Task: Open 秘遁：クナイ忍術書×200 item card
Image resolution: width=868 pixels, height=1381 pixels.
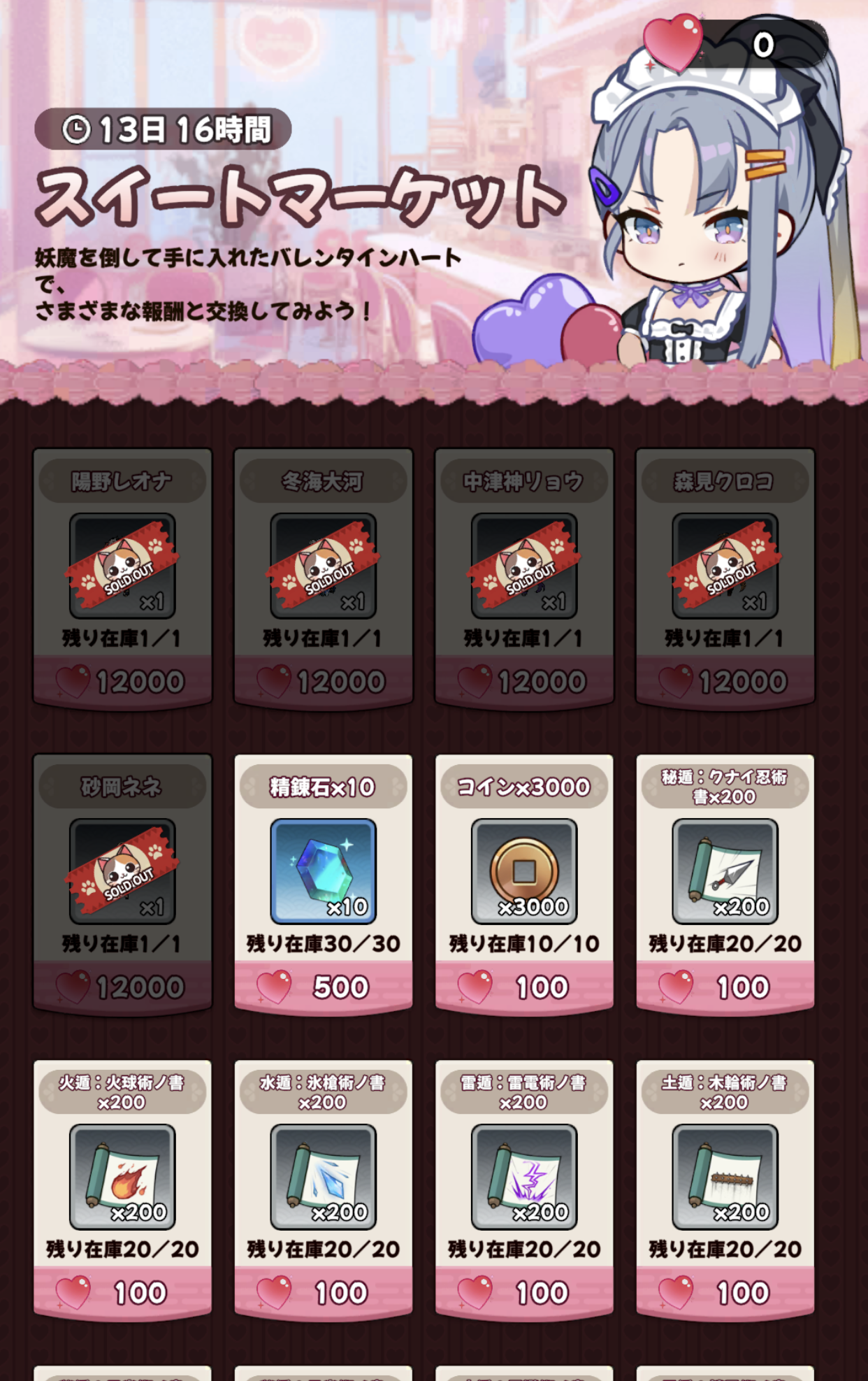Action: [725, 882]
